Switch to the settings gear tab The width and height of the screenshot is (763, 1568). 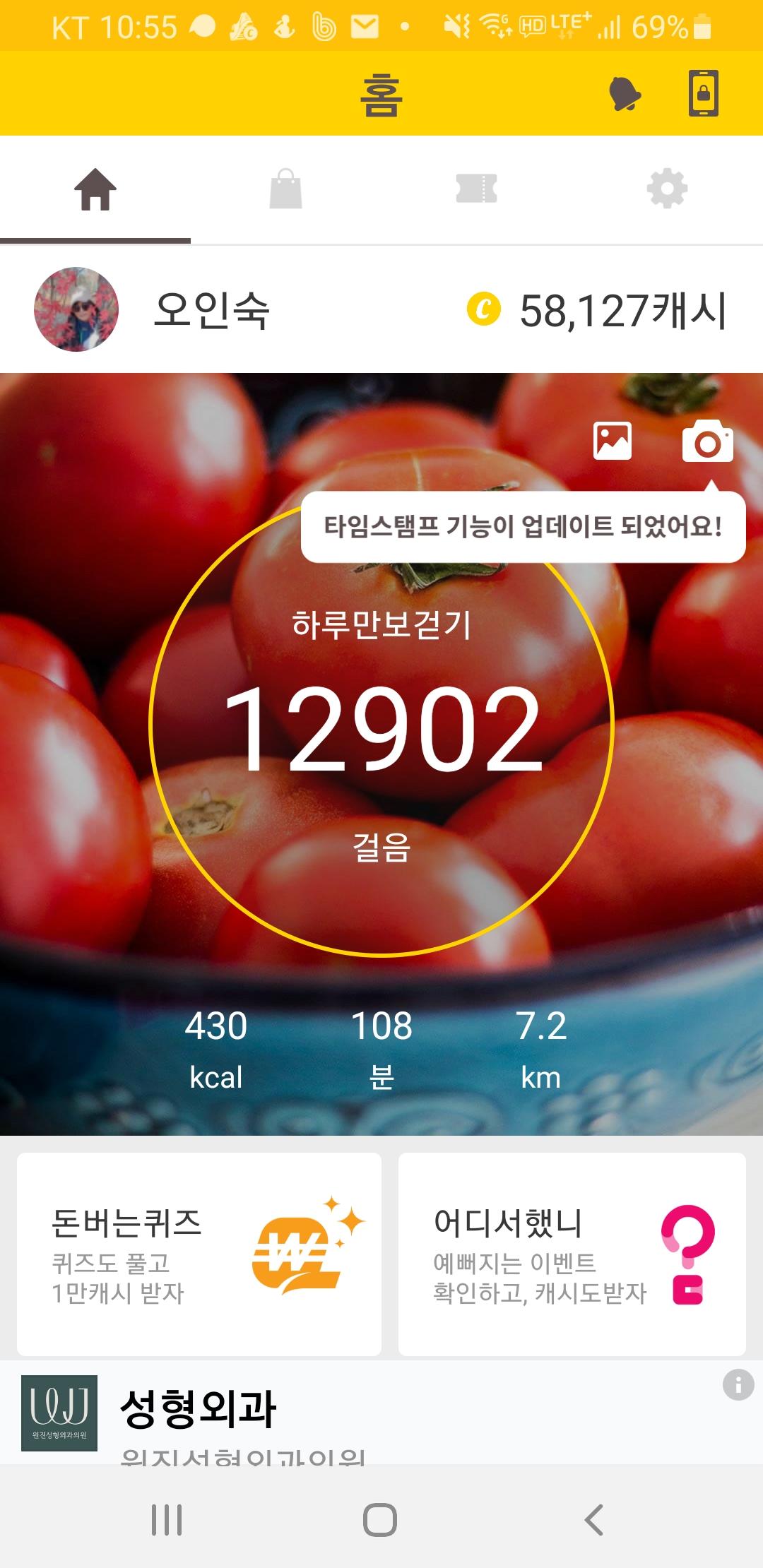point(667,189)
